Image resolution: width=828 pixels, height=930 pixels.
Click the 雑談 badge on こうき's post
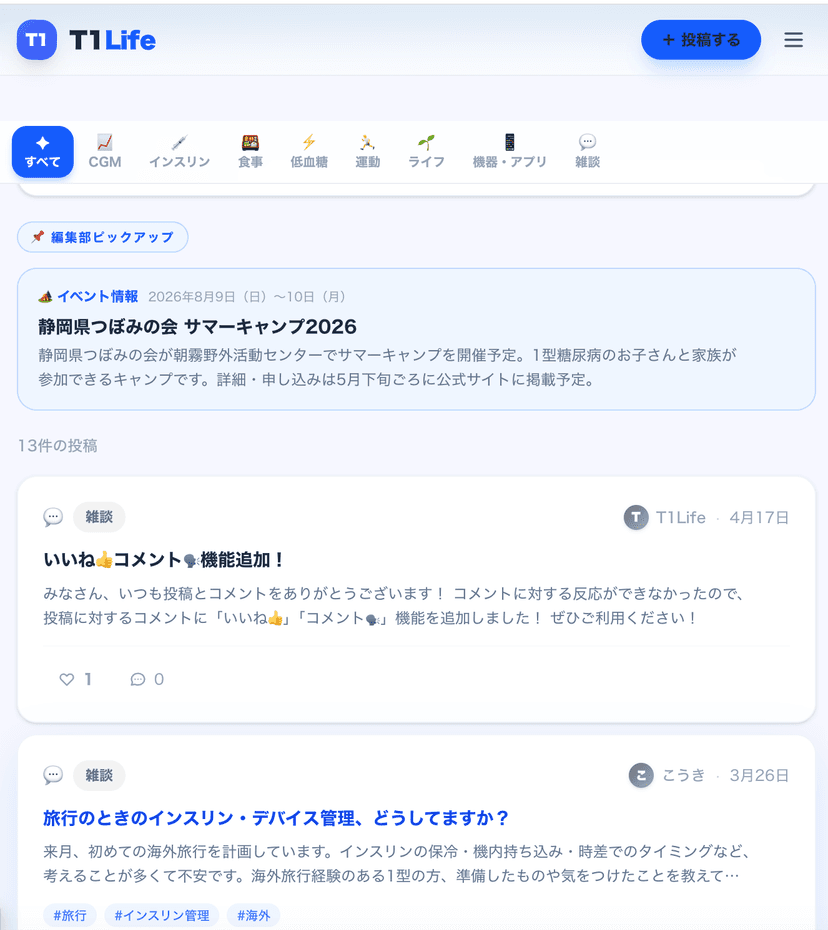(x=98, y=775)
